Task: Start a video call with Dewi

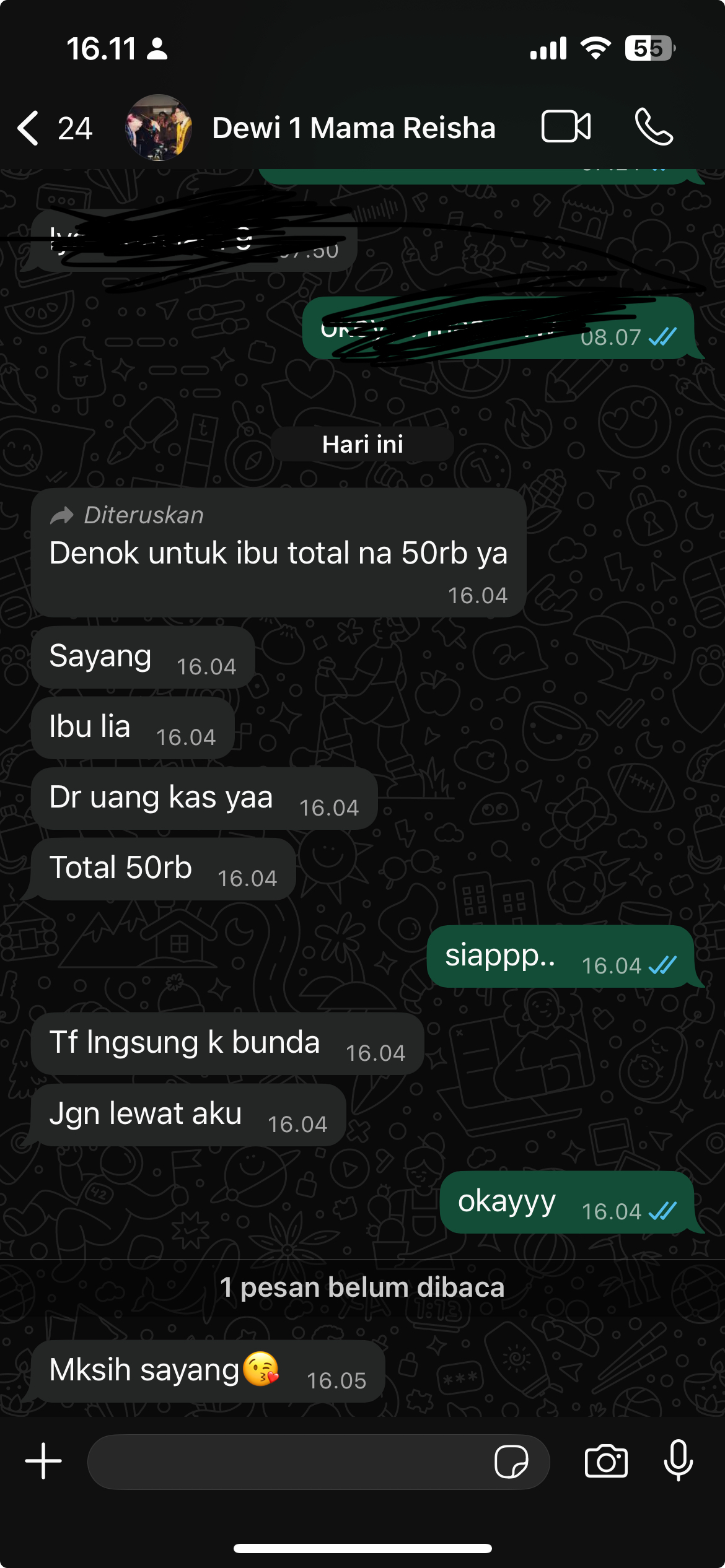Action: (566, 127)
